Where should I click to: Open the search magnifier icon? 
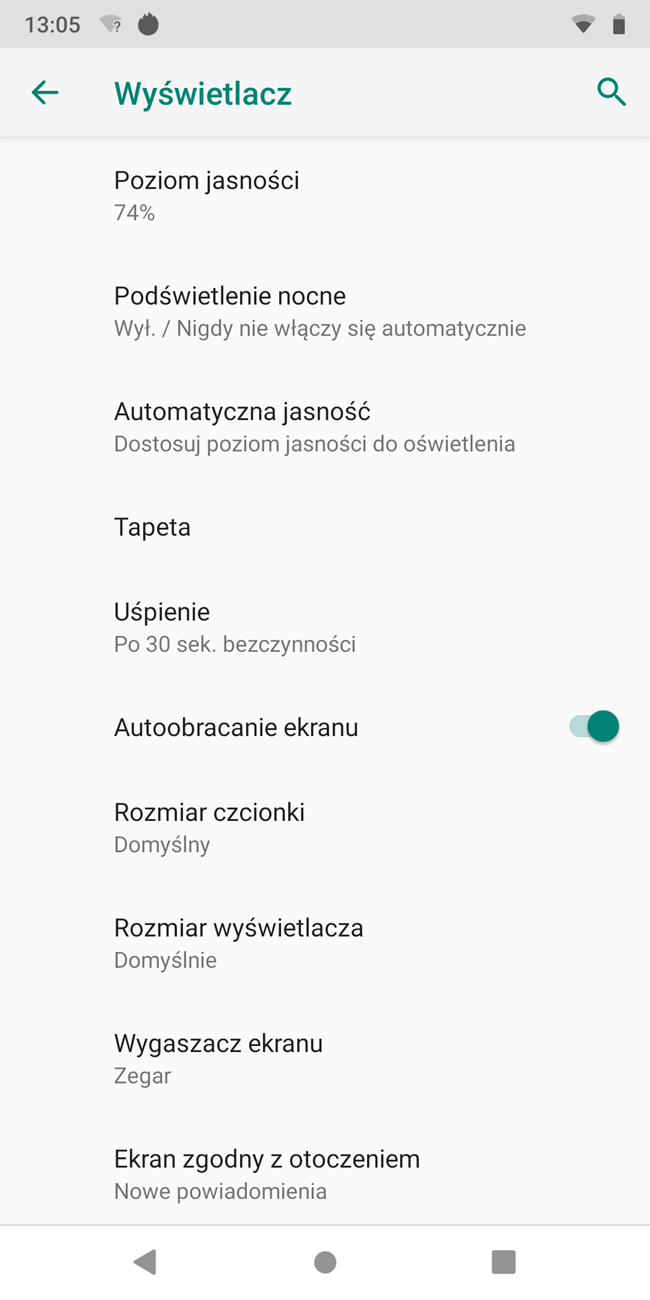click(611, 93)
